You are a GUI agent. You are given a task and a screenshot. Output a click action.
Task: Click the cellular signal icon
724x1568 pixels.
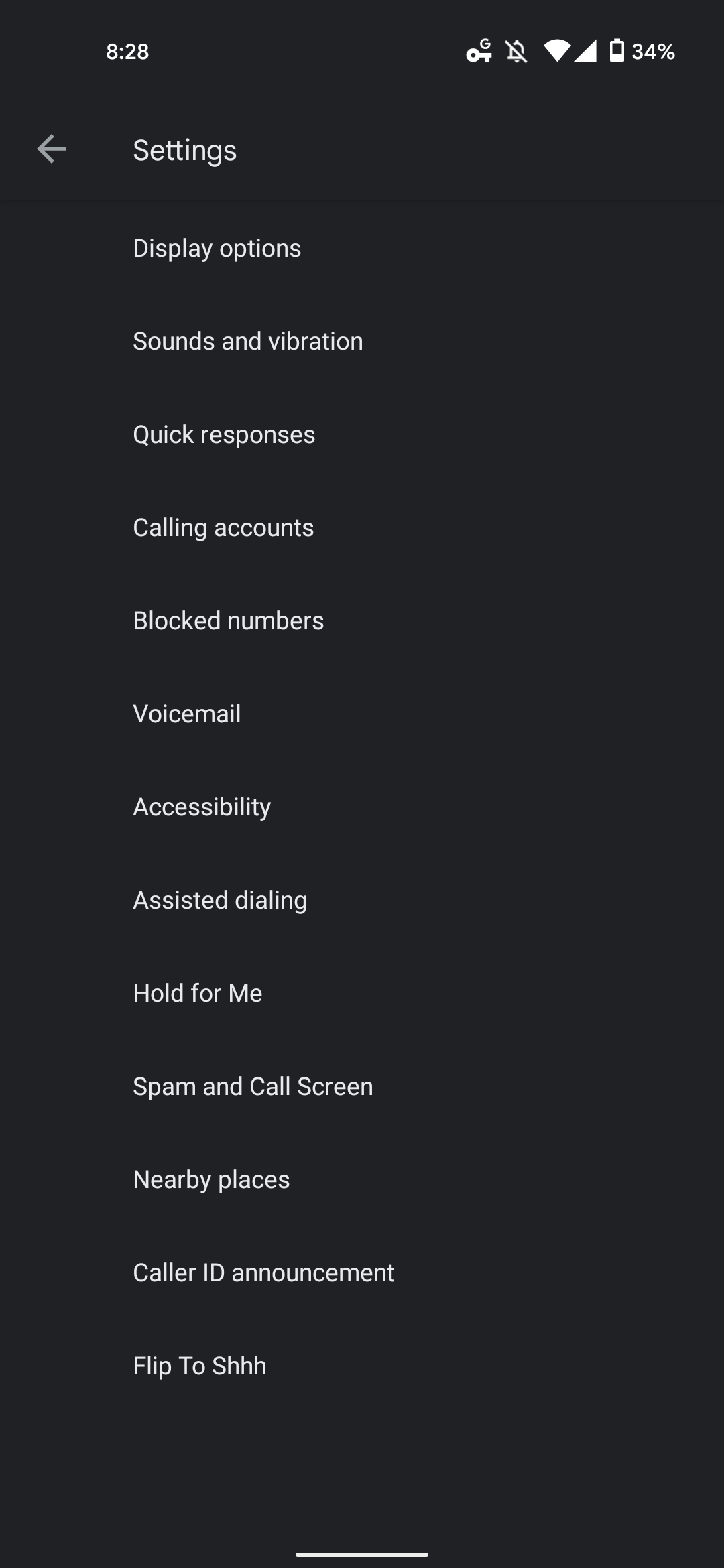585,52
